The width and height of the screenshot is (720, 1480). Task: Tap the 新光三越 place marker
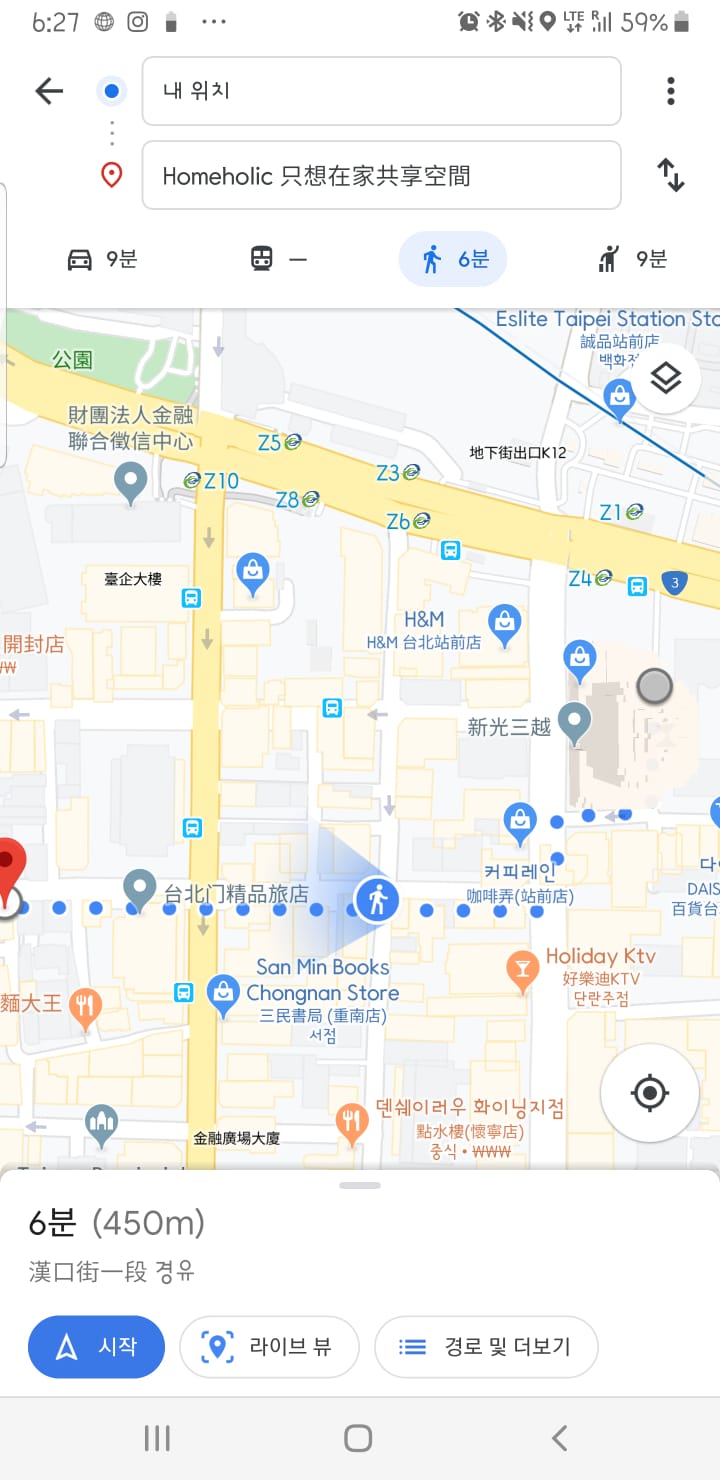pyautogui.click(x=574, y=722)
